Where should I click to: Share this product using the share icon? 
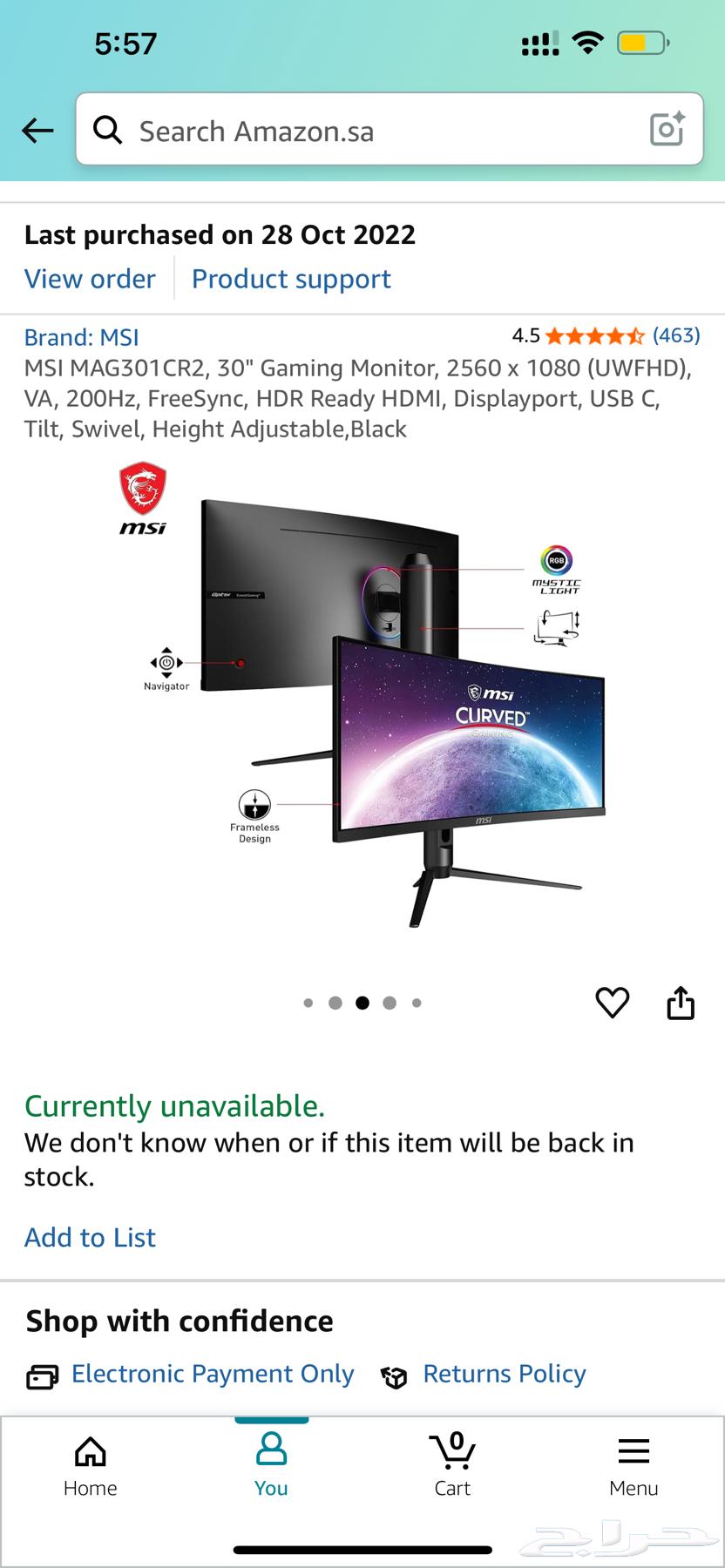(681, 1003)
